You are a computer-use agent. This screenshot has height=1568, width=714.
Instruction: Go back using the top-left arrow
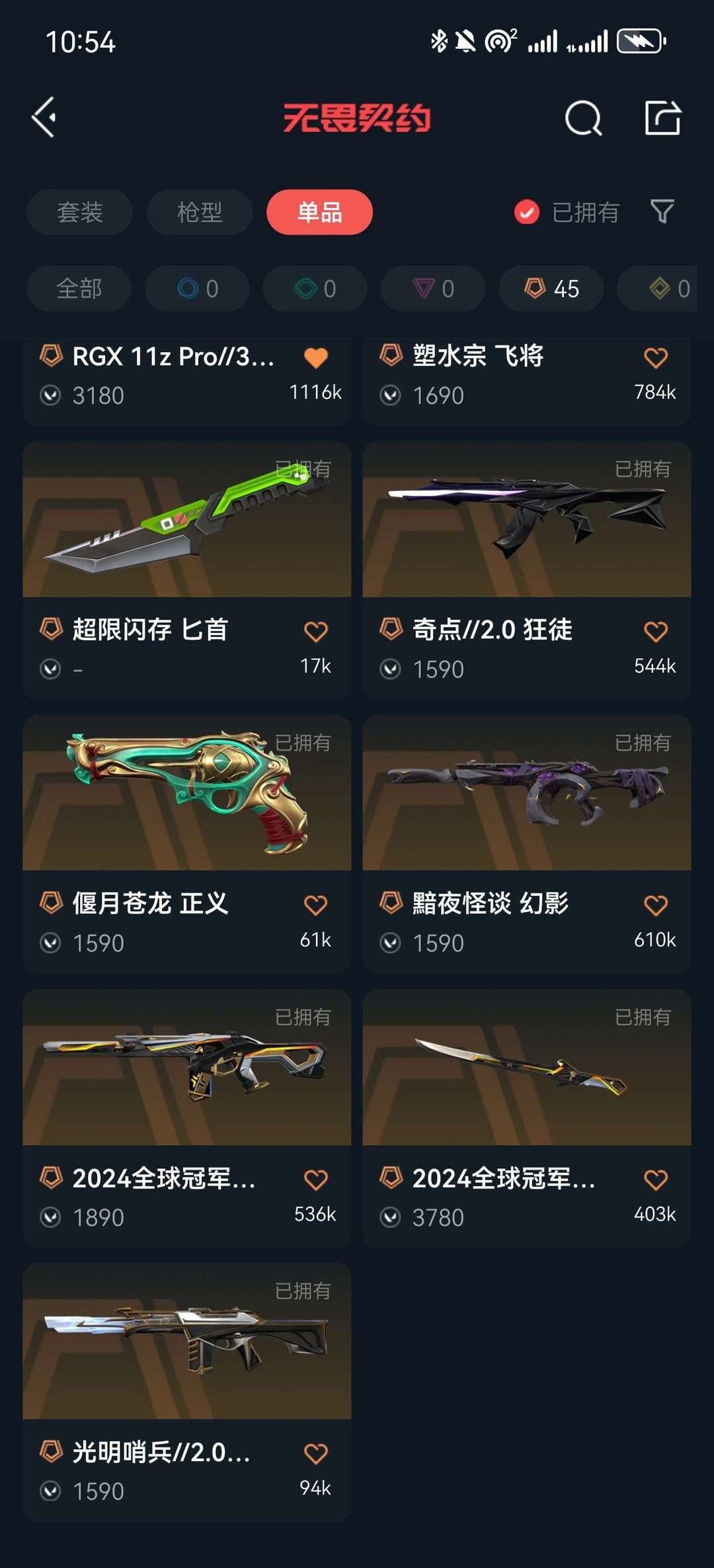[44, 118]
